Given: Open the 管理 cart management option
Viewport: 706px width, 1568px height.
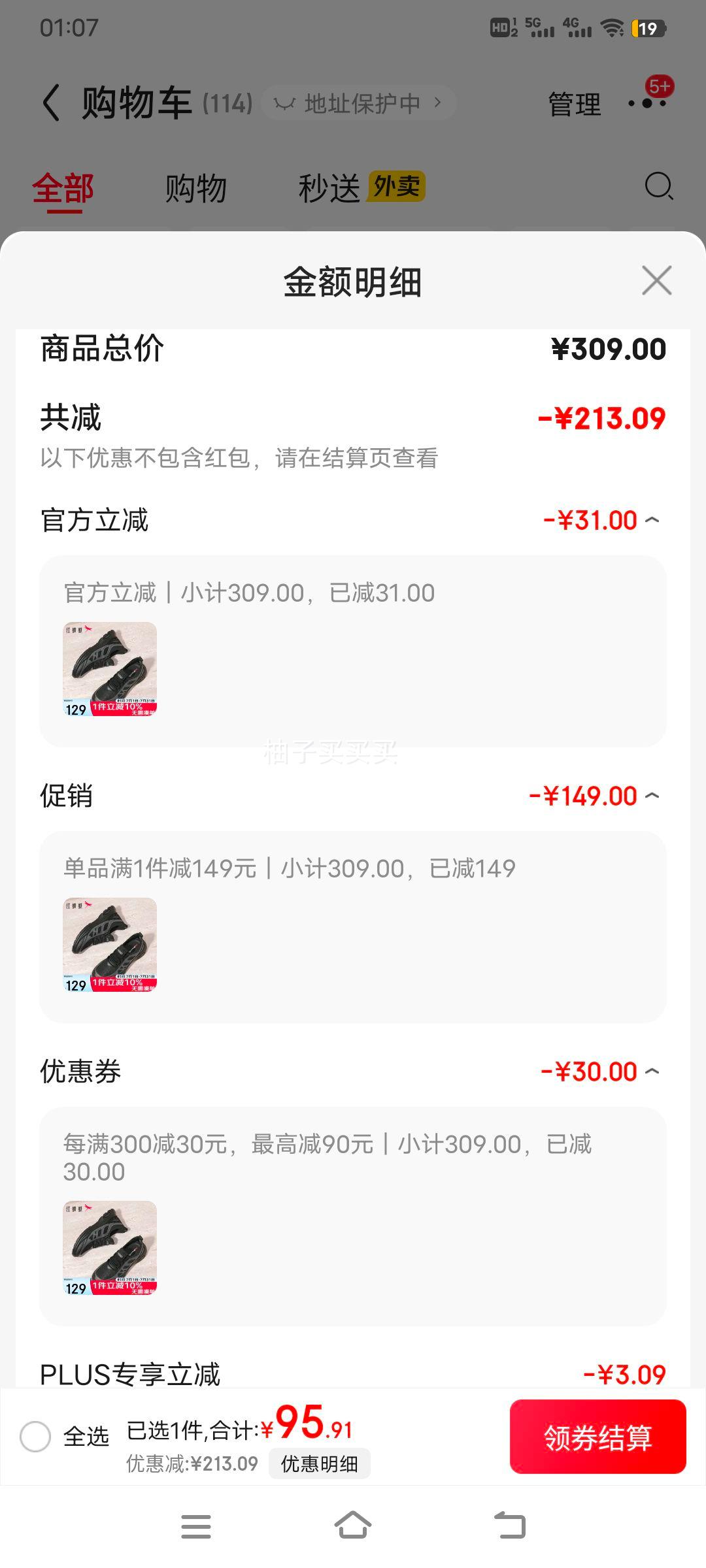Looking at the screenshot, I should [x=574, y=105].
